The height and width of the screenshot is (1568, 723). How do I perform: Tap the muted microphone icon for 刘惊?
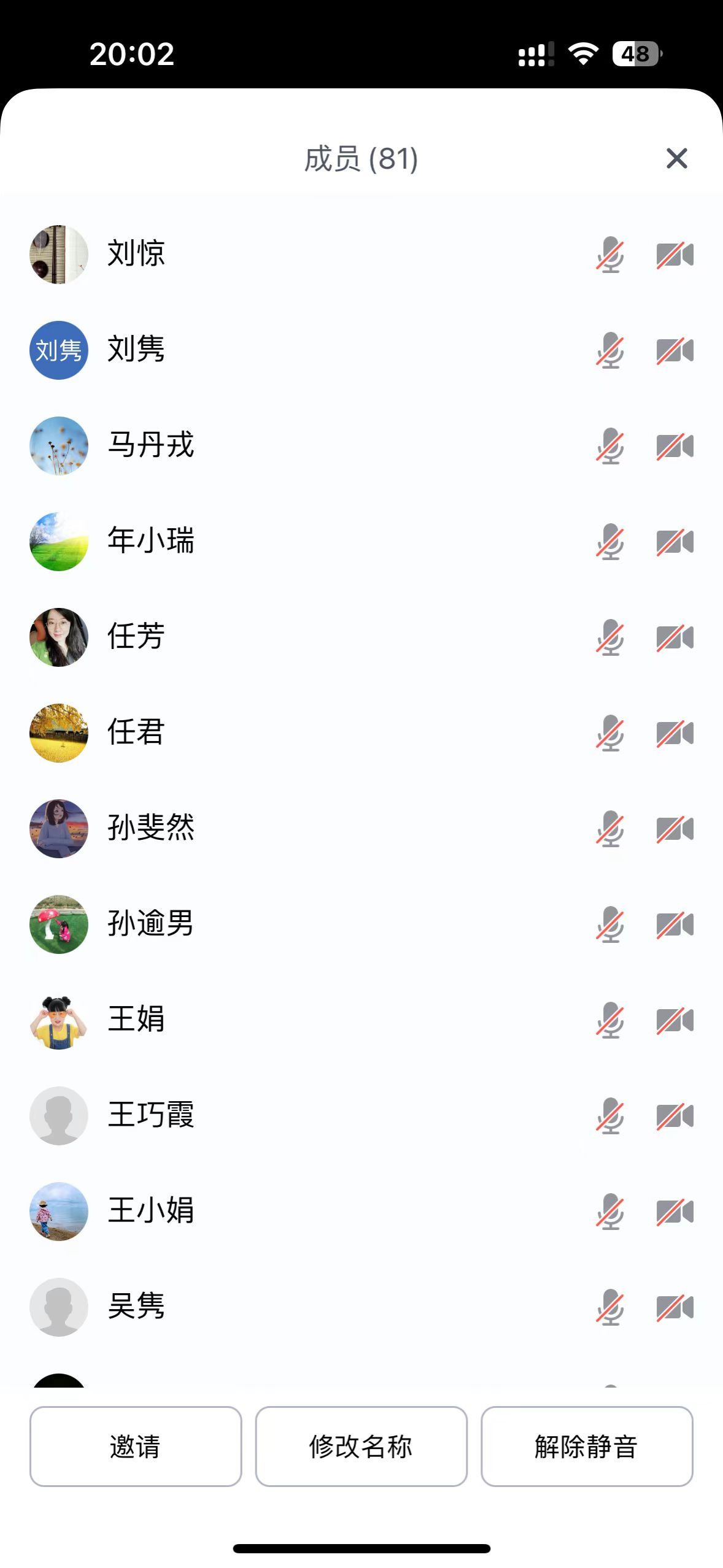610,255
